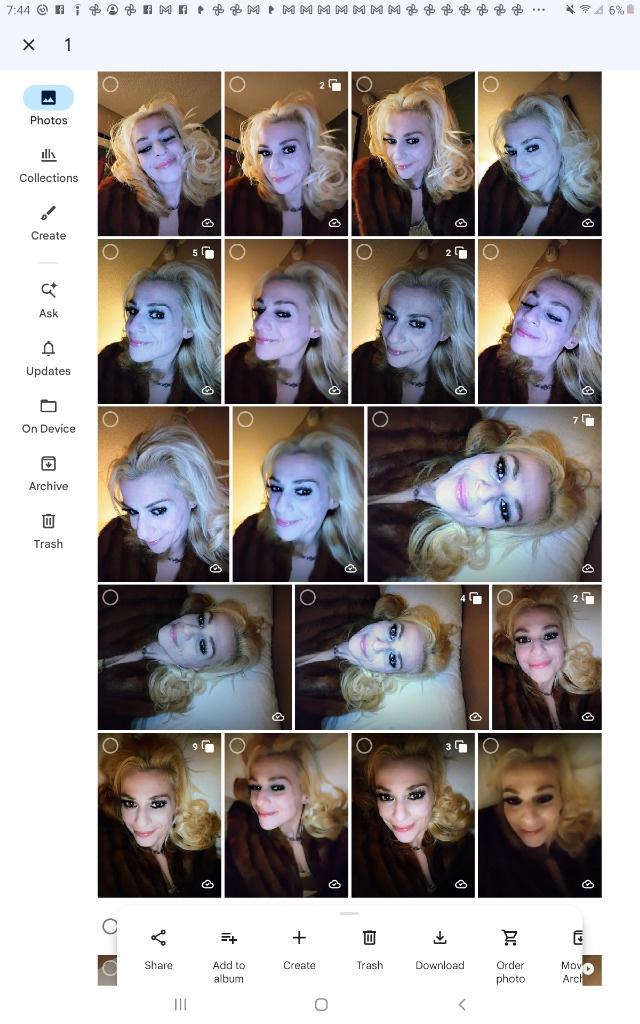Viewport: 640px width, 1024px height.
Task: Open the photo stack marked with 7
Action: [x=484, y=494]
